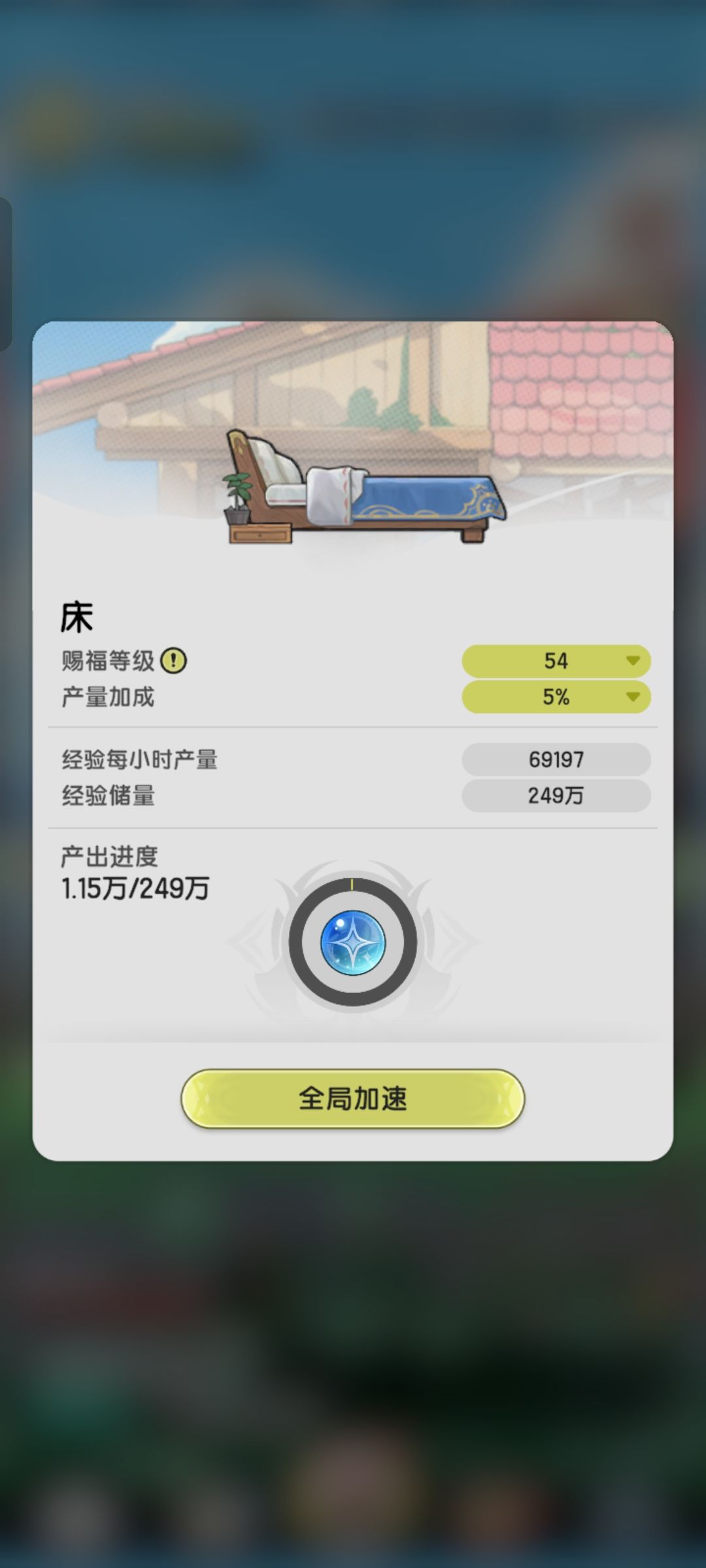Click the arrow beside the 5% value

[633, 696]
